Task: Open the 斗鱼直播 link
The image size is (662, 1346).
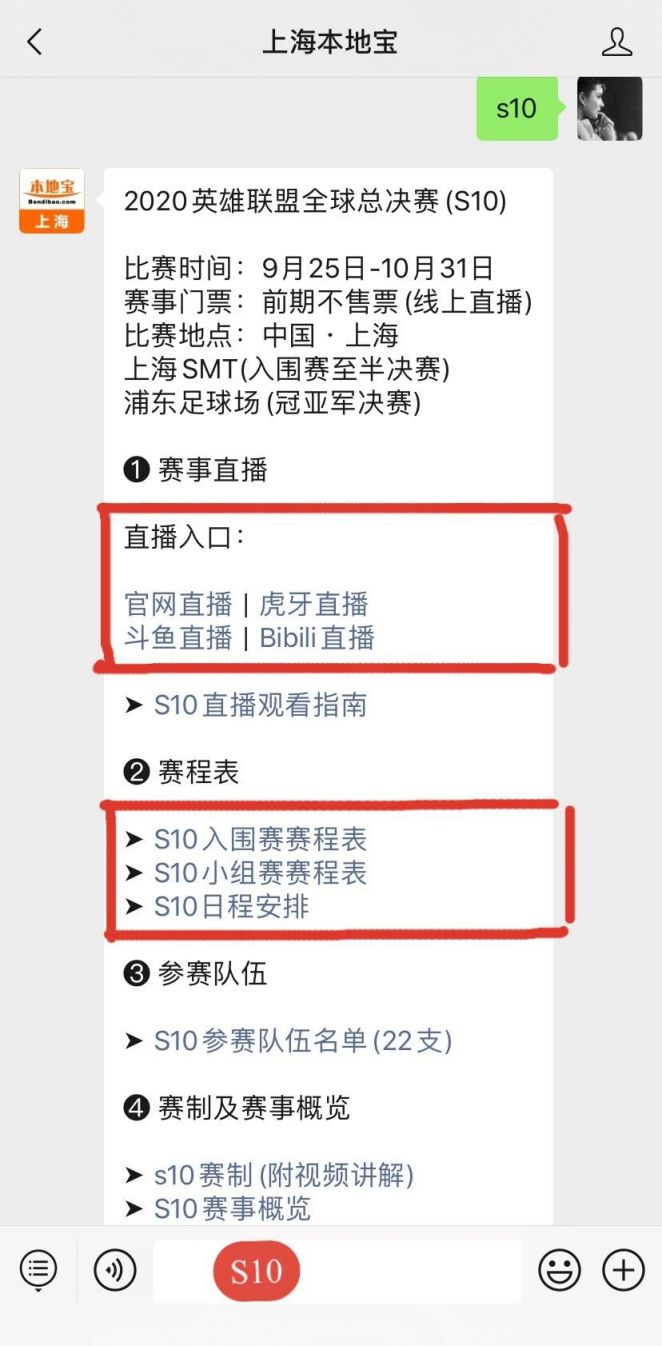Action: pyautogui.click(x=178, y=637)
